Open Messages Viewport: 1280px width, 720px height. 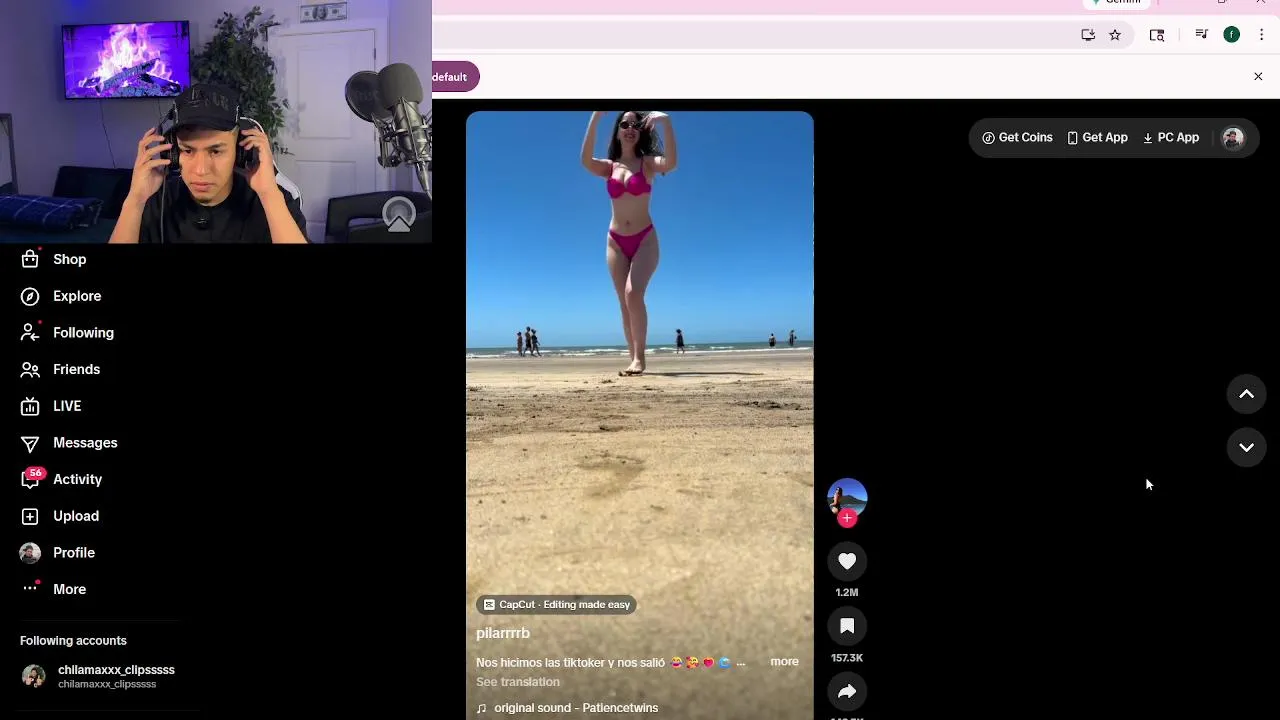pos(84,443)
